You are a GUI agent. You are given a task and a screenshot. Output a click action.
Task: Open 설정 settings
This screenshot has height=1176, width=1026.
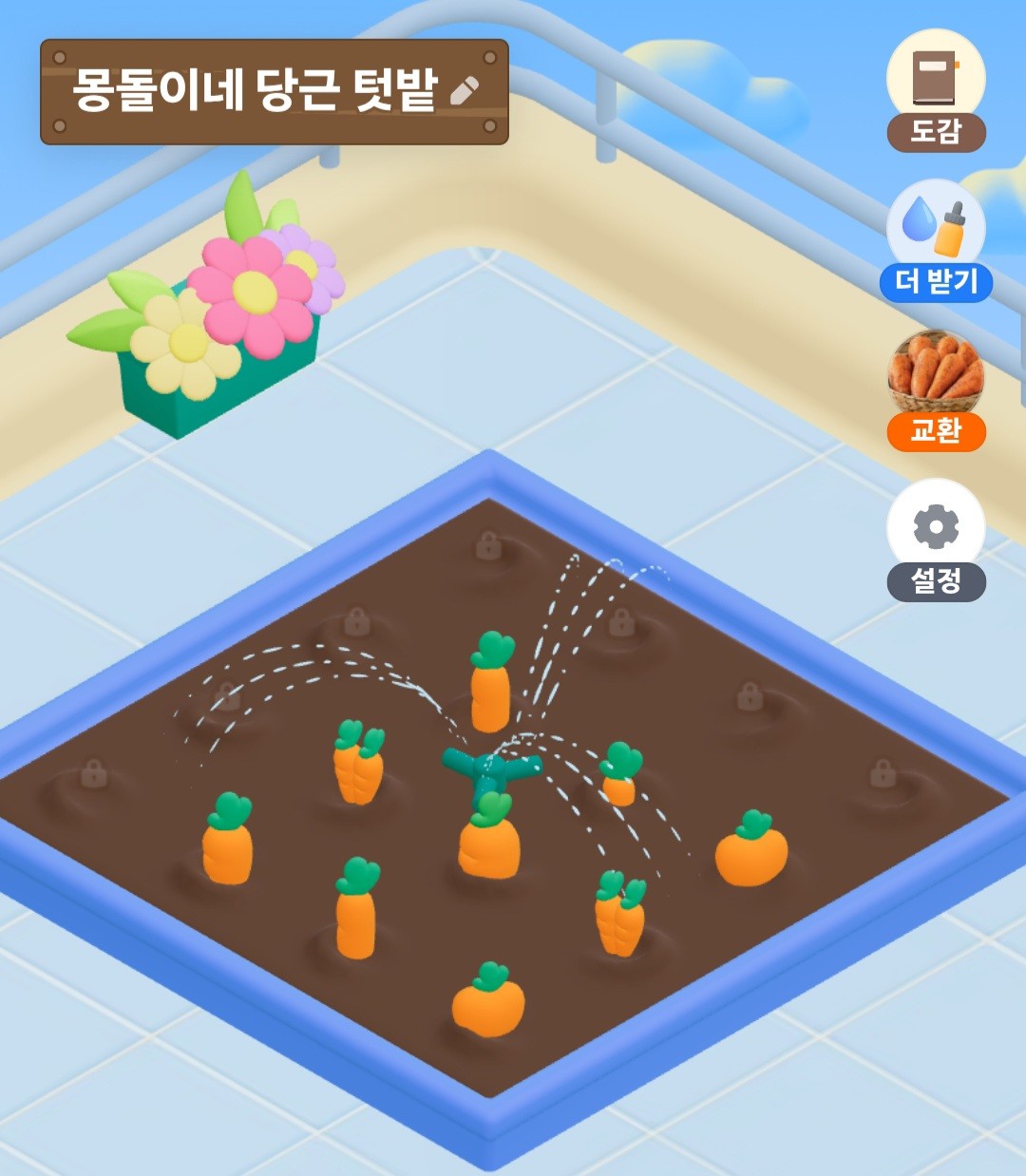[936, 540]
